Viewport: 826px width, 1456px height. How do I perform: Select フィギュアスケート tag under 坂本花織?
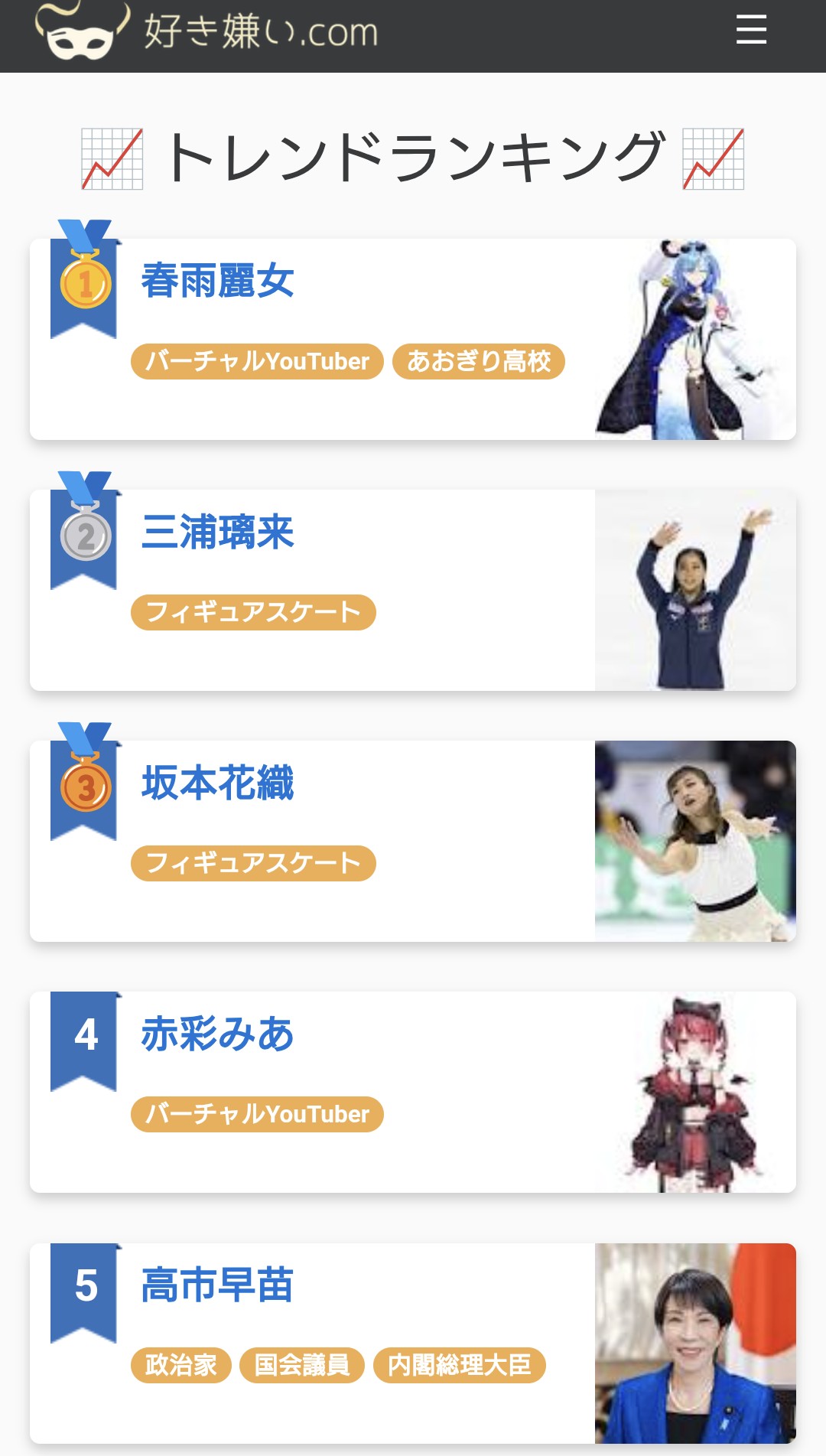pyautogui.click(x=253, y=863)
